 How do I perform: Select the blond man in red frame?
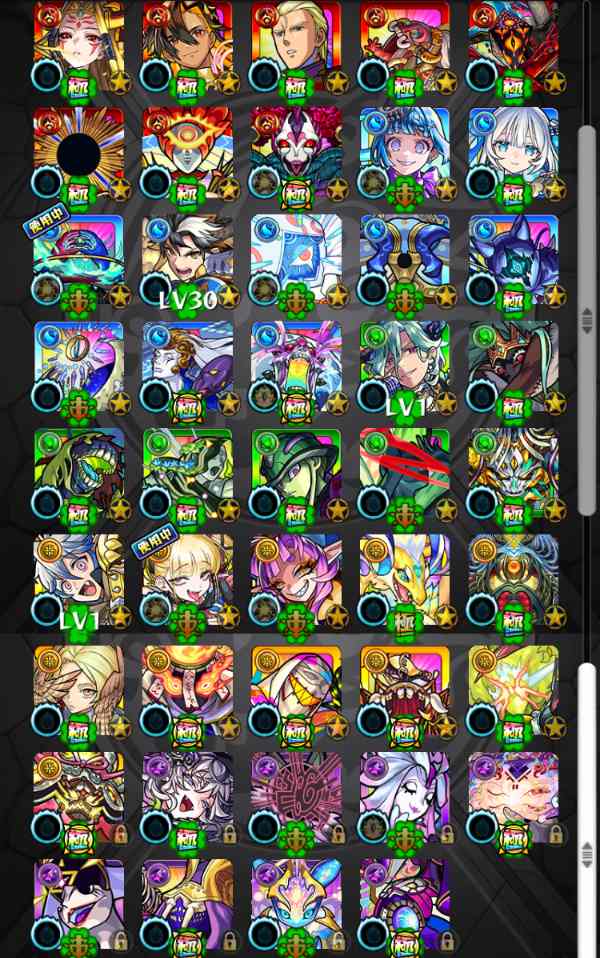point(296,46)
